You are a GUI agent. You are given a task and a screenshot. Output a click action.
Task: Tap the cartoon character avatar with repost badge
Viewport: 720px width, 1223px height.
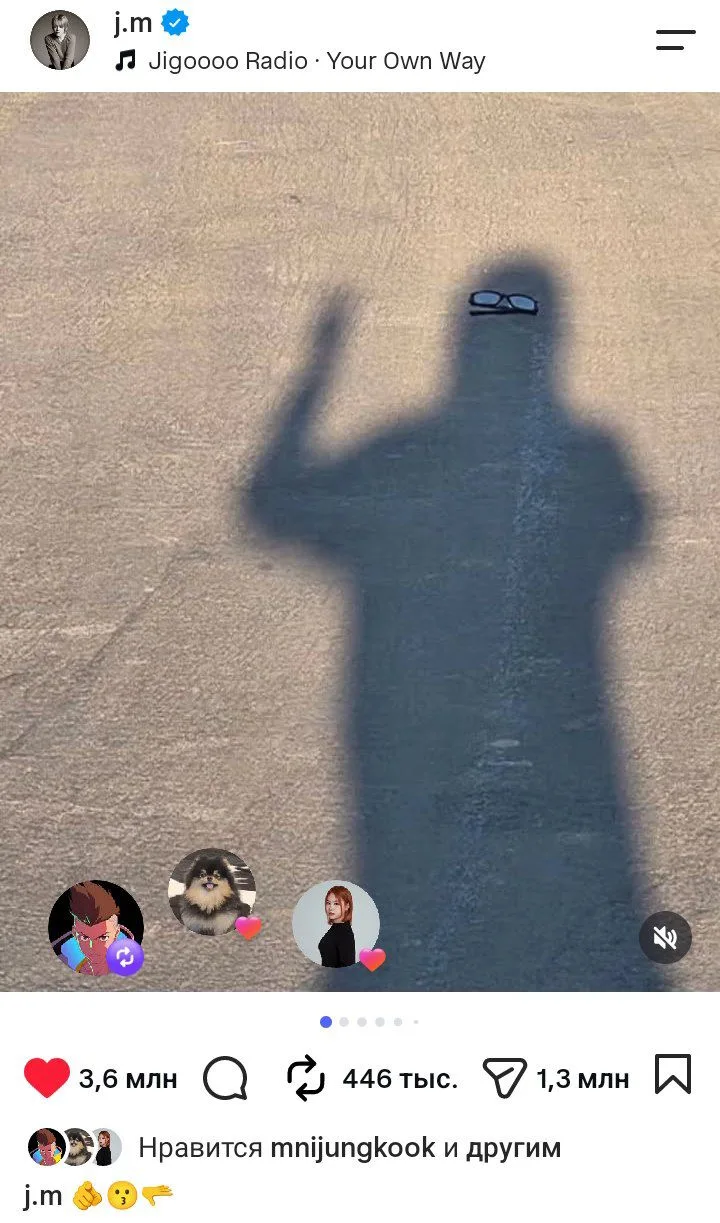pyautogui.click(x=96, y=928)
